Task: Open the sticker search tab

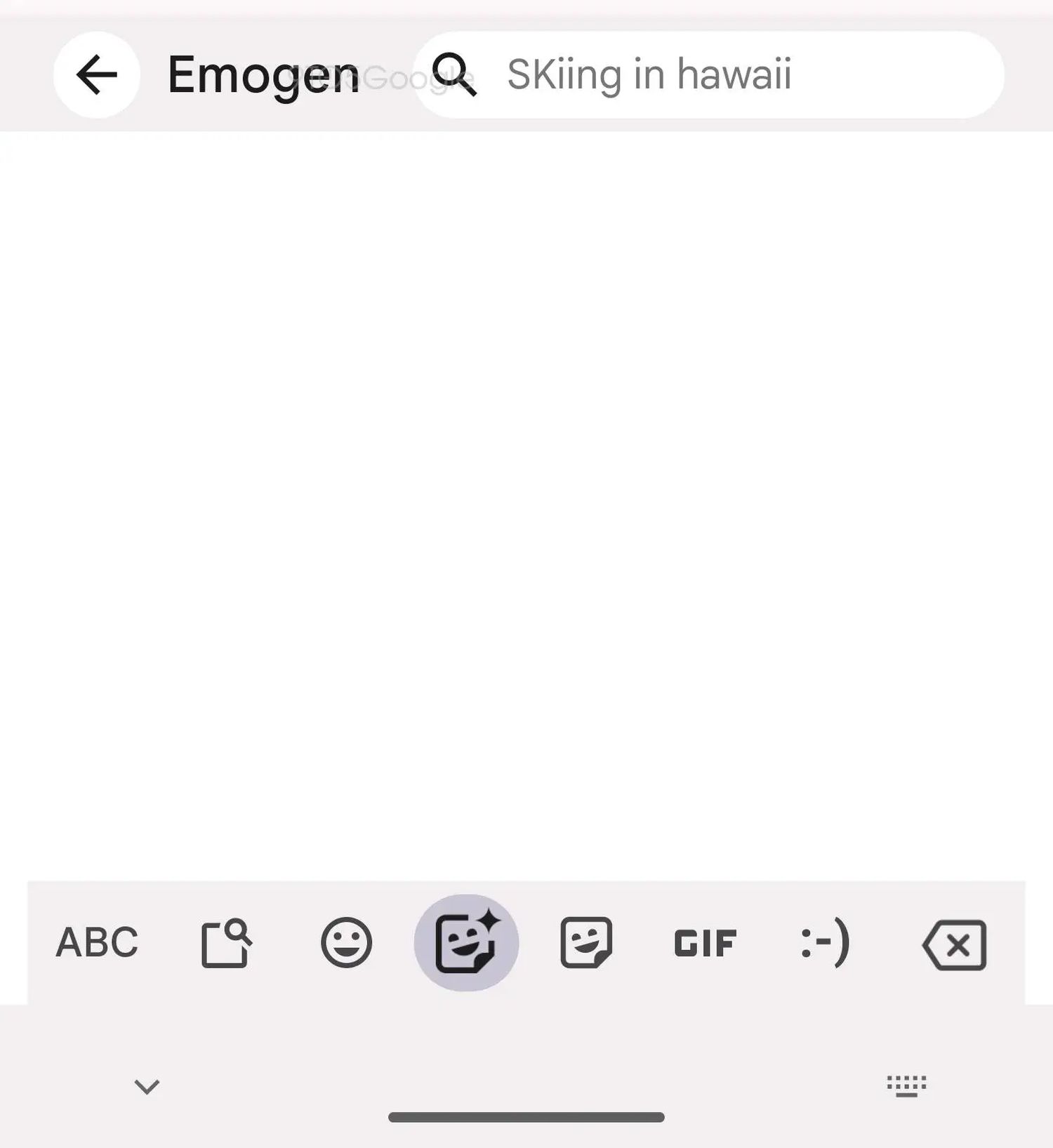Action: [226, 943]
